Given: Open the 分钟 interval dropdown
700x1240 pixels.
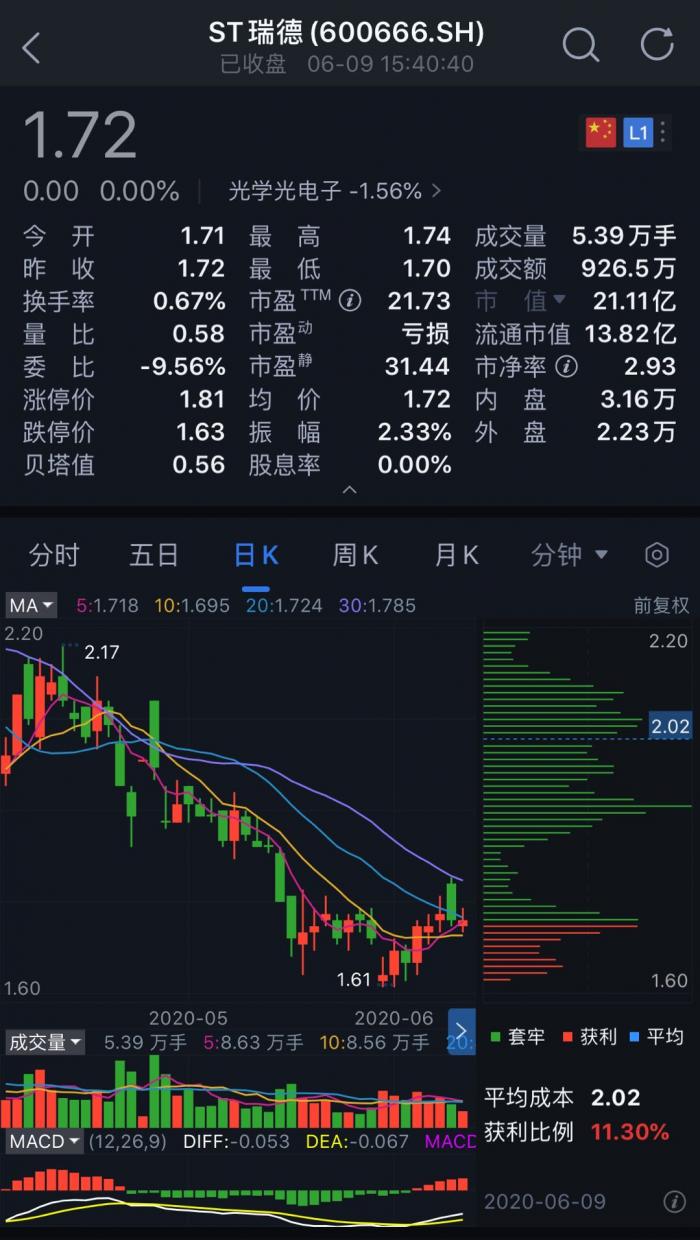Looking at the screenshot, I should tap(569, 555).
